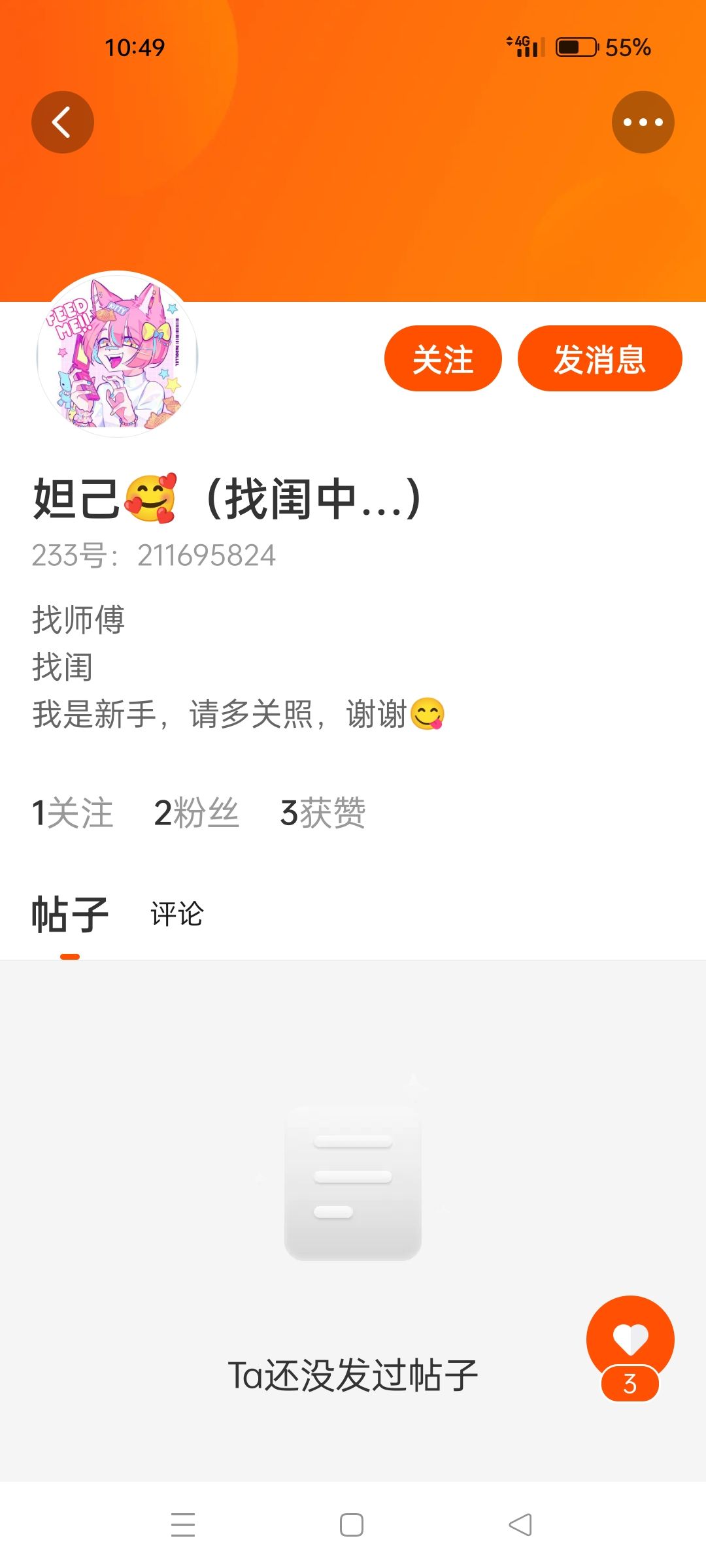
Task: Follow this user with 关注 button
Action: point(443,359)
